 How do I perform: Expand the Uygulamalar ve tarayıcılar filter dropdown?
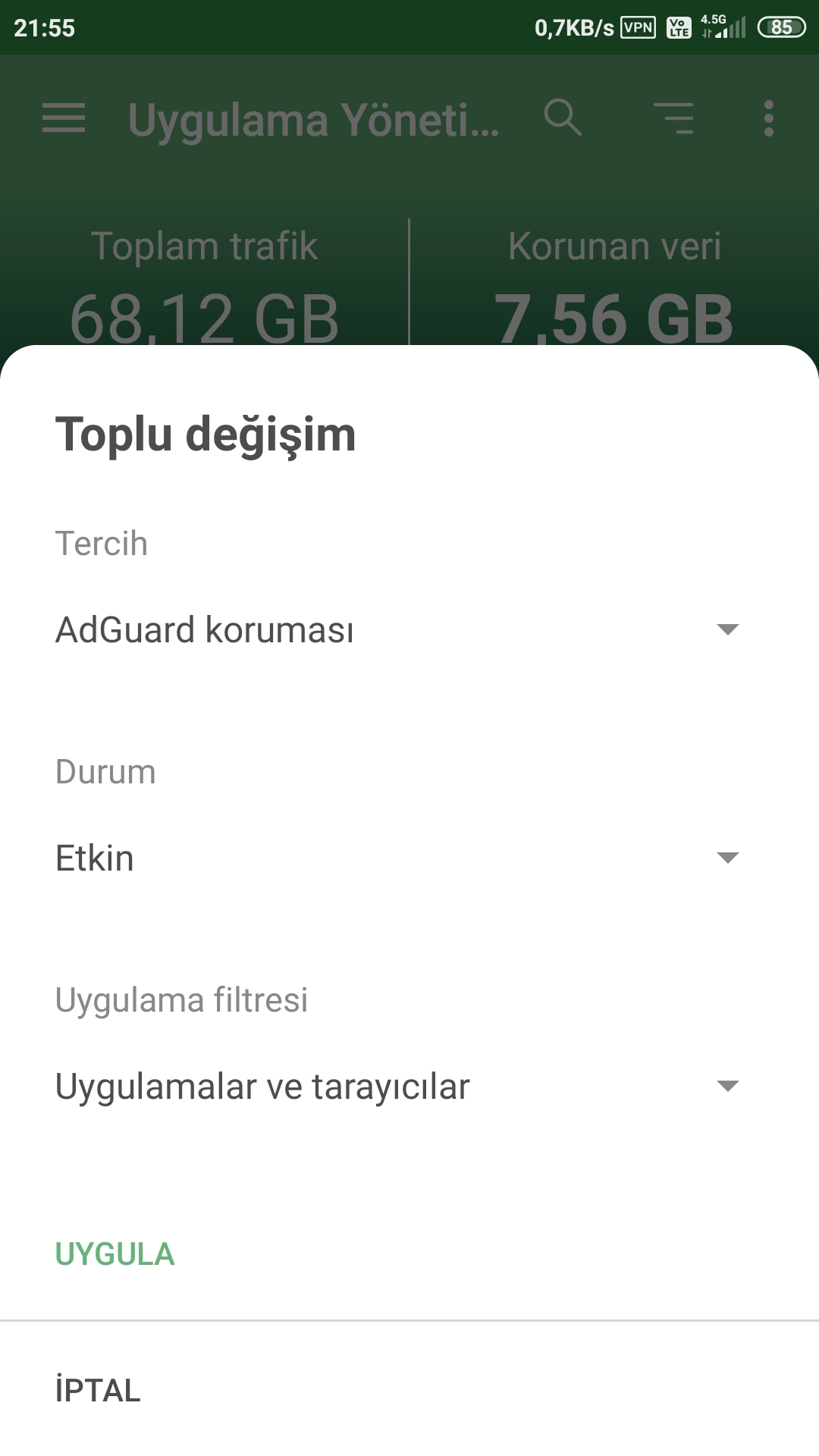pyautogui.click(x=397, y=1087)
